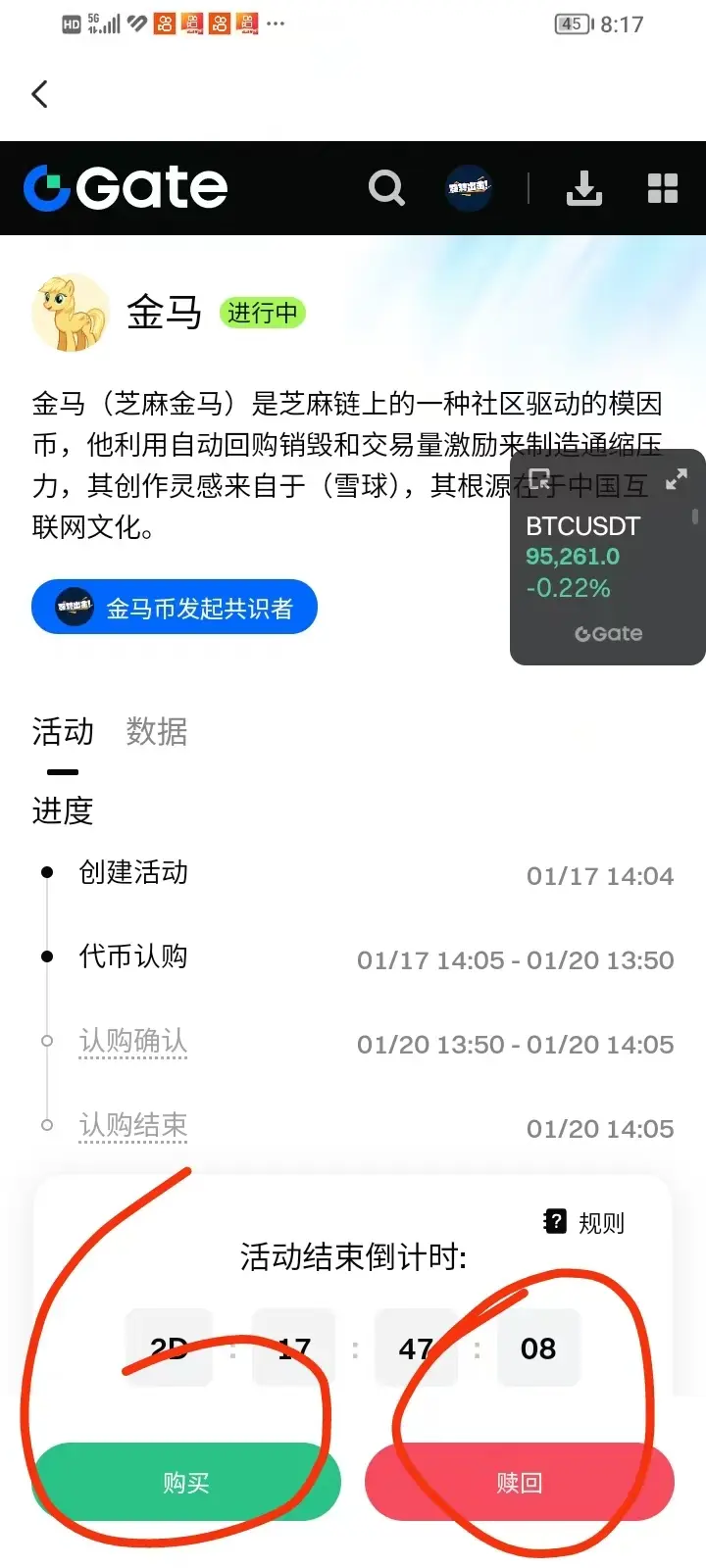
Task: Switch to the 数据 tab
Action: click(155, 732)
